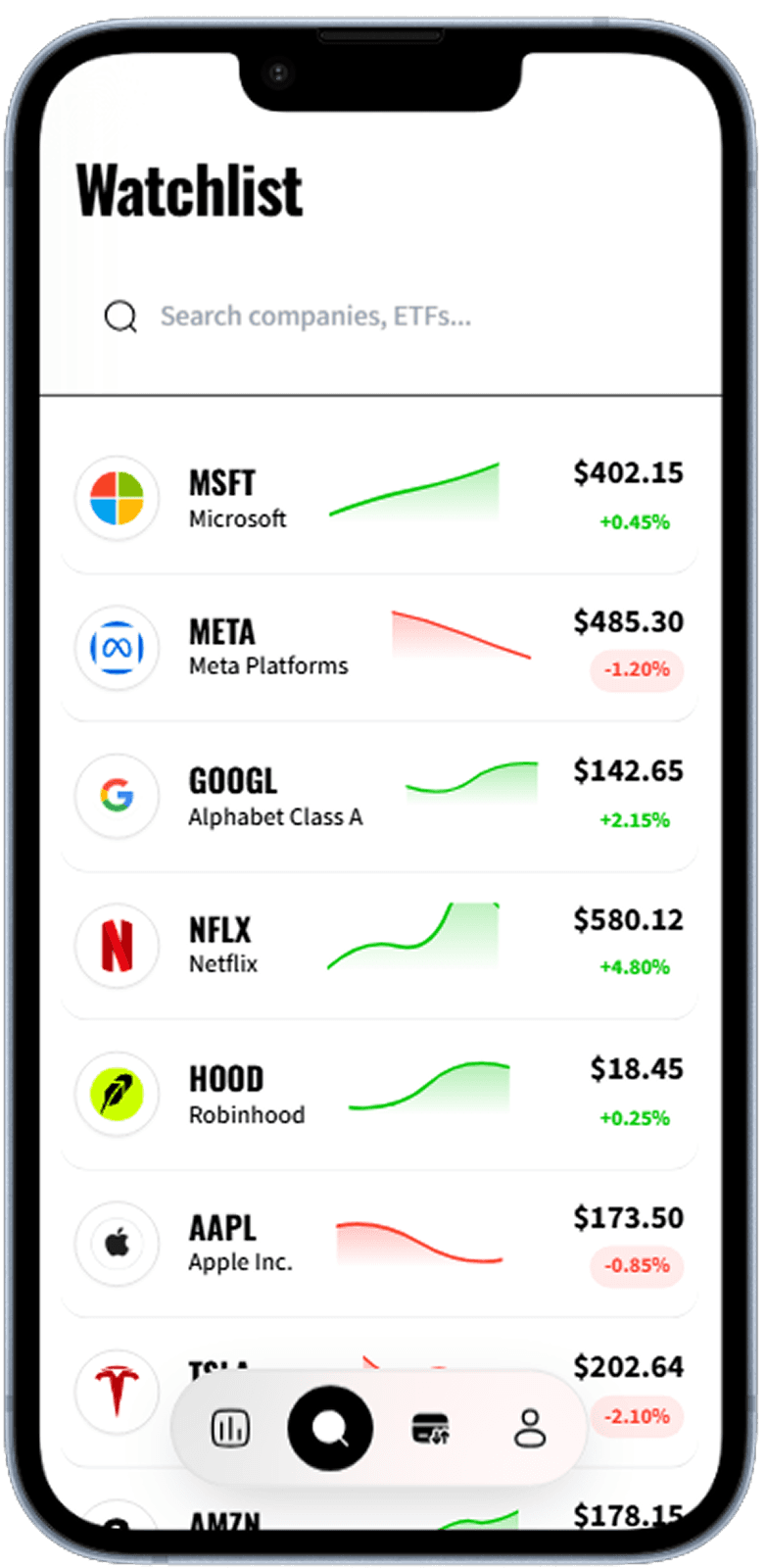
Task: Open the card transfers icon in bottom navigation
Action: tap(431, 1429)
